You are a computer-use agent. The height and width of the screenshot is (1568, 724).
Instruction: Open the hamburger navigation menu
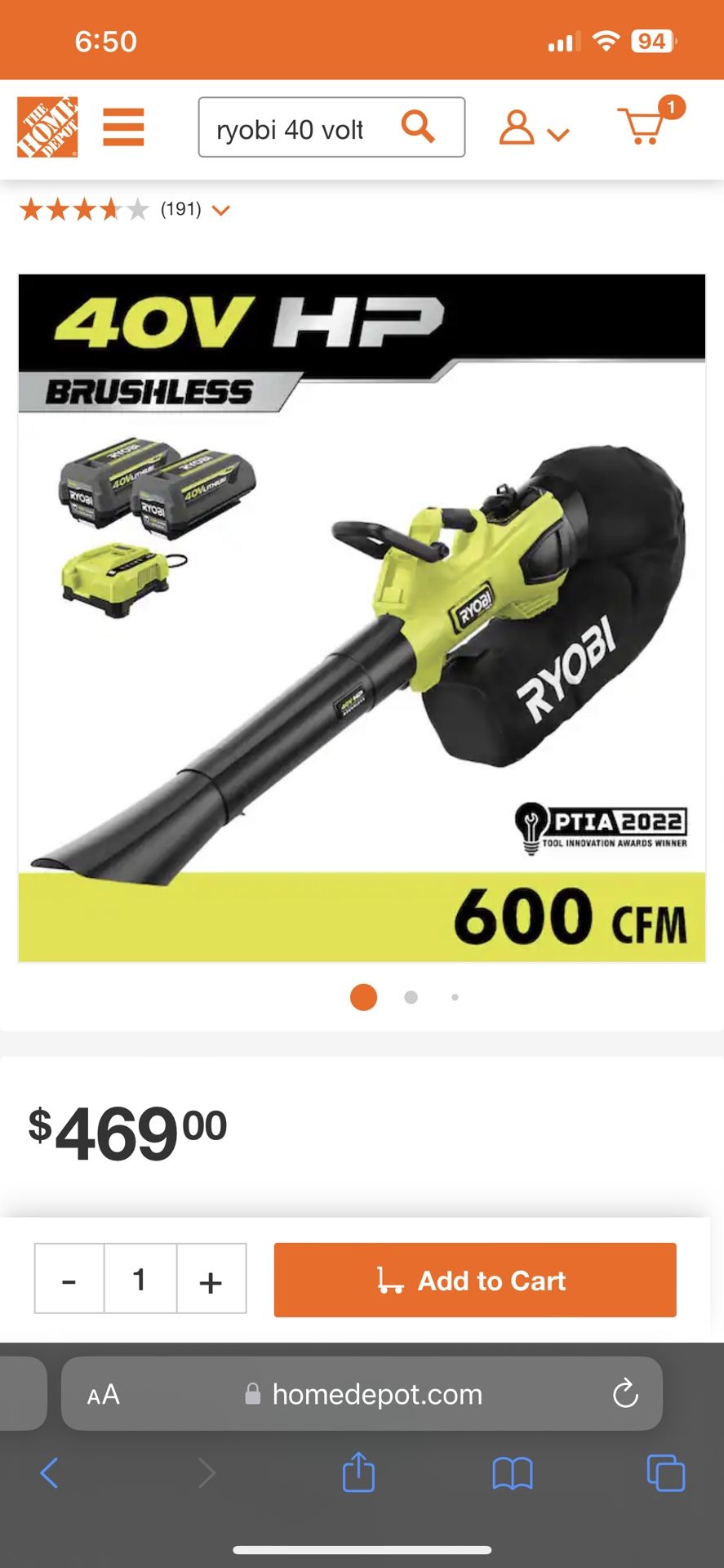pos(123,127)
